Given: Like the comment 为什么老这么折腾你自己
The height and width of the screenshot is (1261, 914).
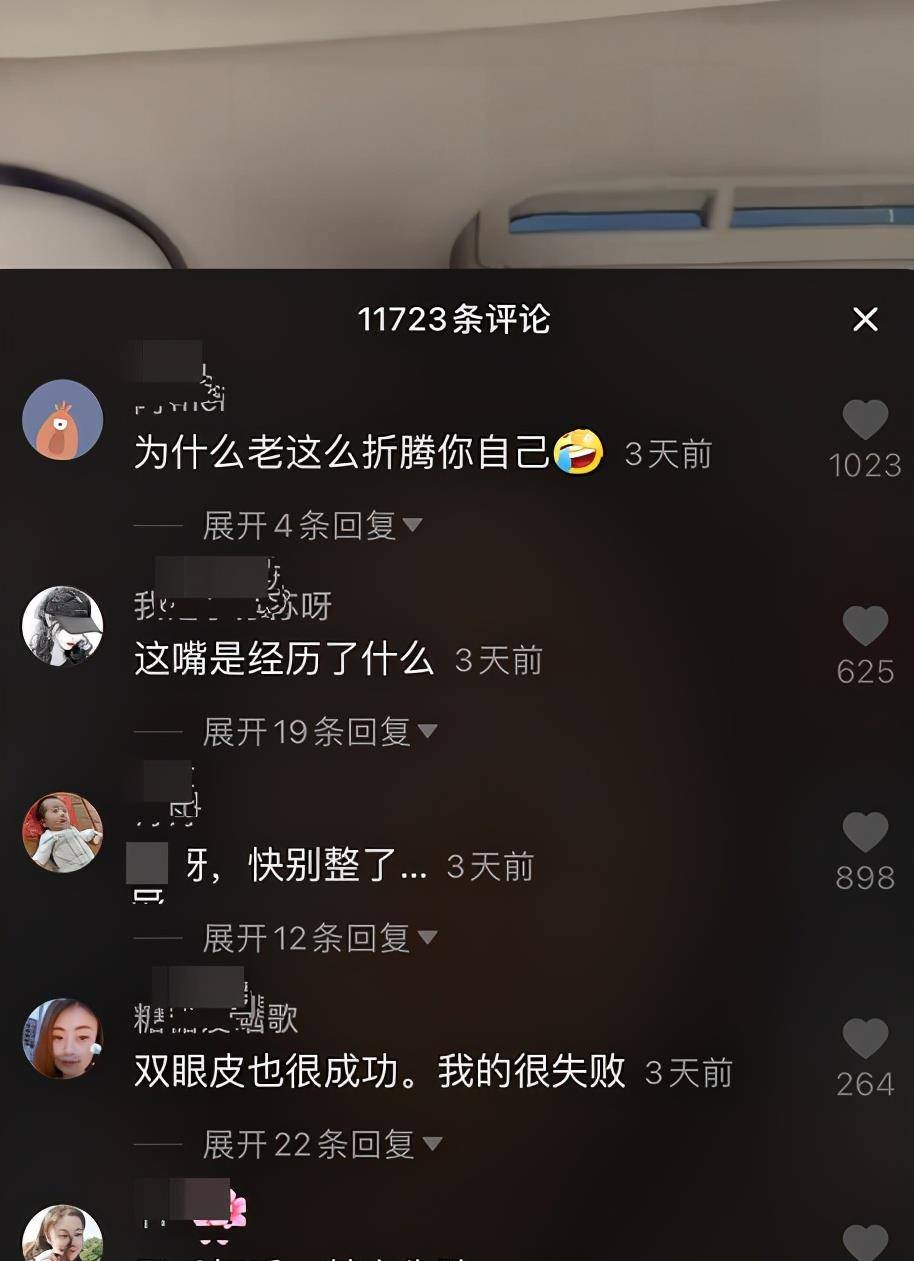Looking at the screenshot, I should click(x=865, y=421).
